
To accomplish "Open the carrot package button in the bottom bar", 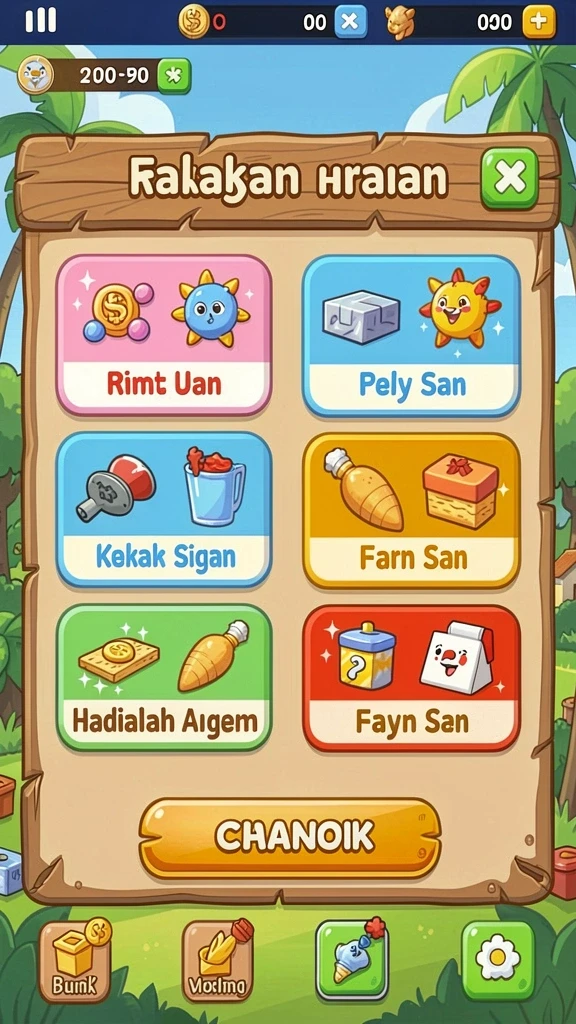I will (x=217, y=960).
